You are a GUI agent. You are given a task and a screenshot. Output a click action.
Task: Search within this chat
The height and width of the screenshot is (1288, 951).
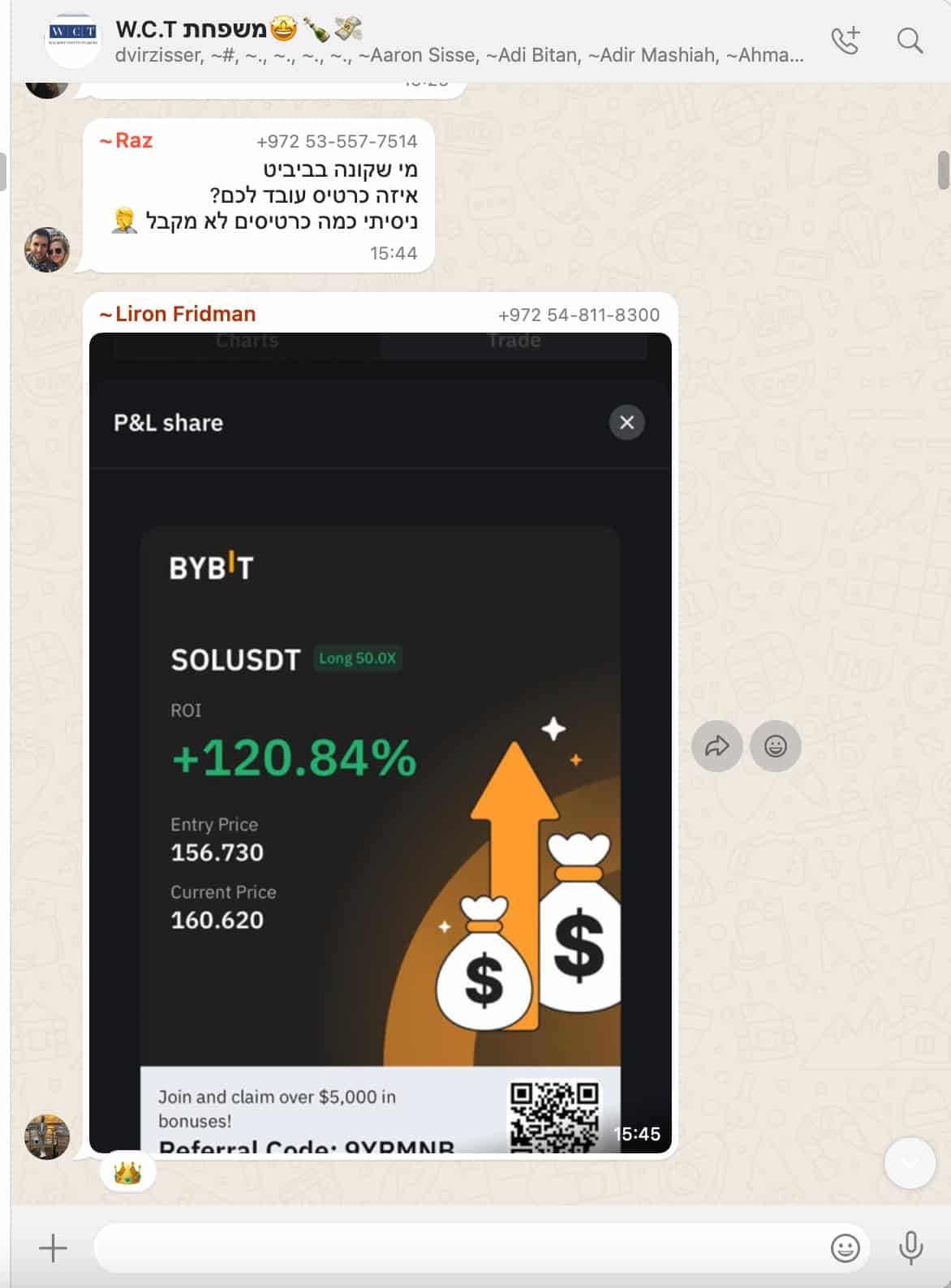(x=910, y=40)
